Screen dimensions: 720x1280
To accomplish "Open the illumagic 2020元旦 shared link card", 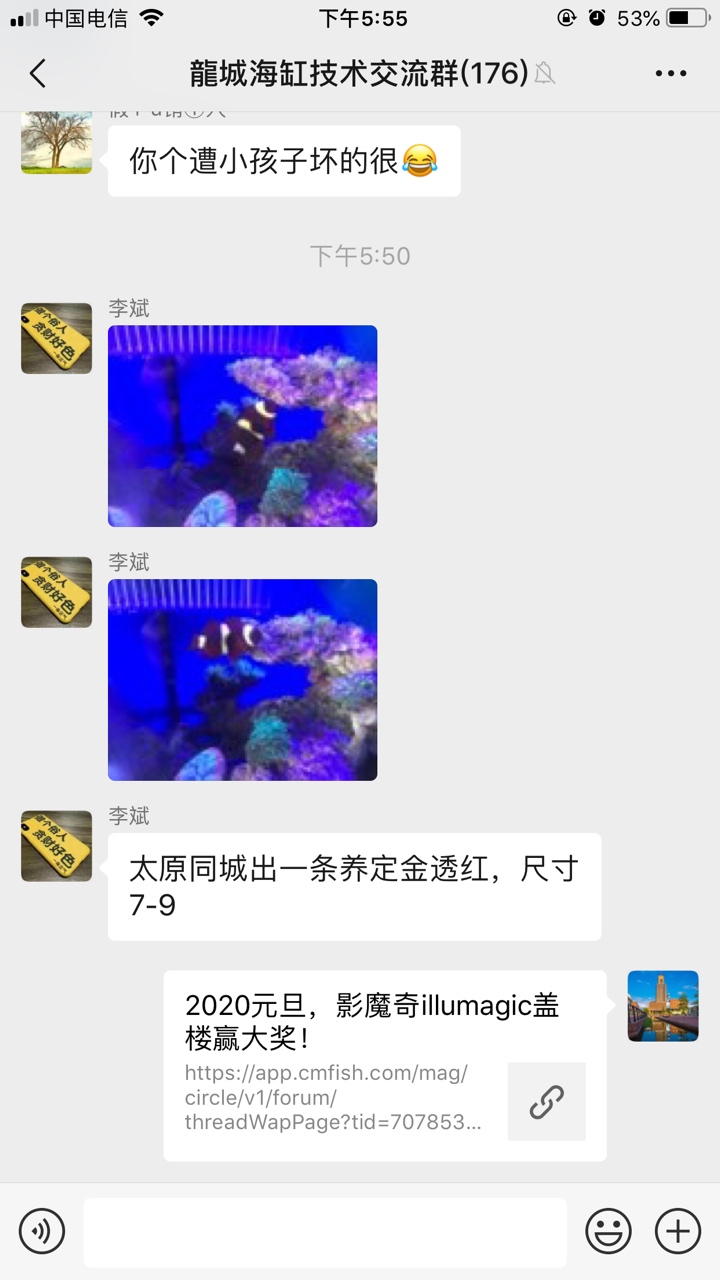I will pos(385,1065).
